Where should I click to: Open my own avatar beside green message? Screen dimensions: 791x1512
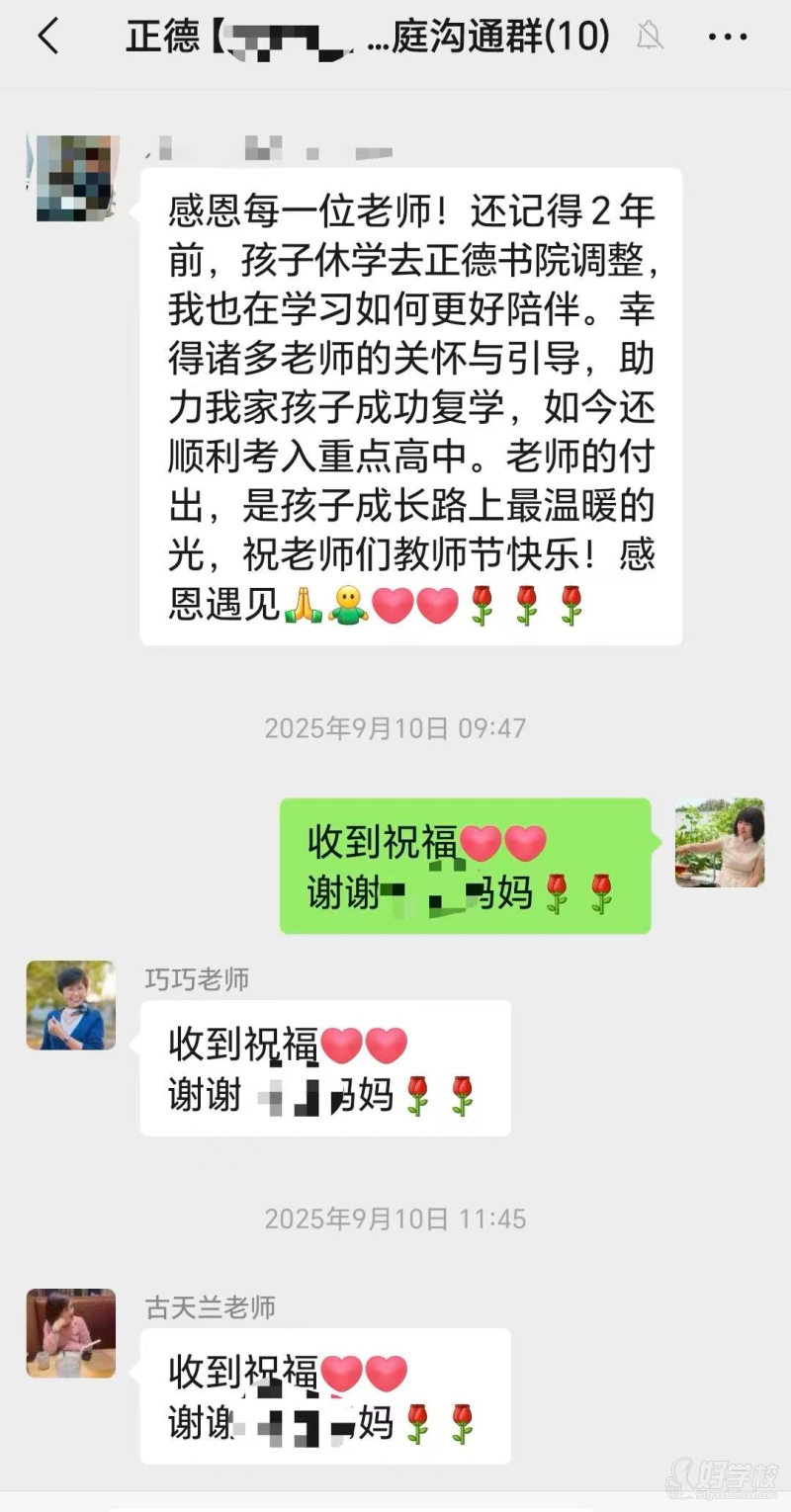720,843
